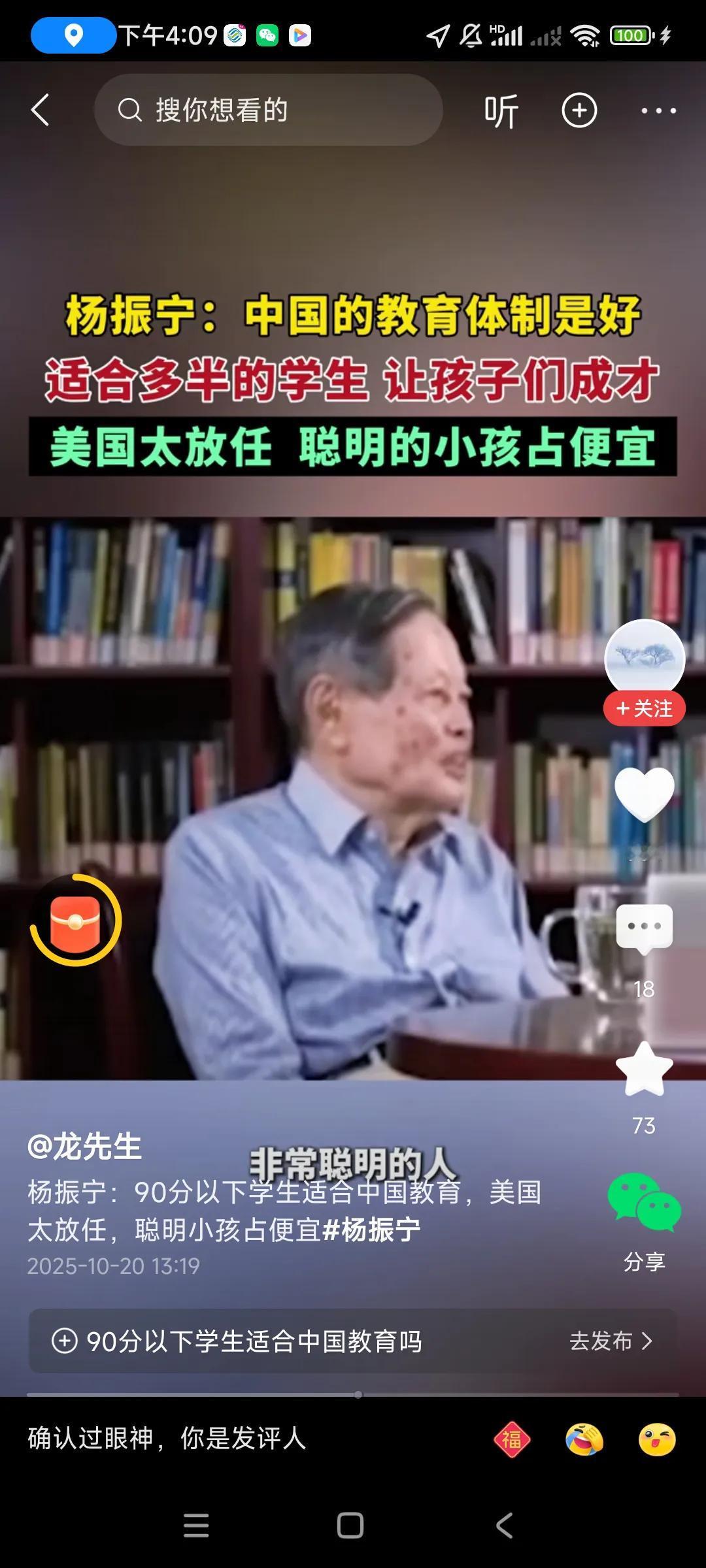Send the 福 red sticker emoji
This screenshot has height=1568, width=706.
tap(512, 1439)
